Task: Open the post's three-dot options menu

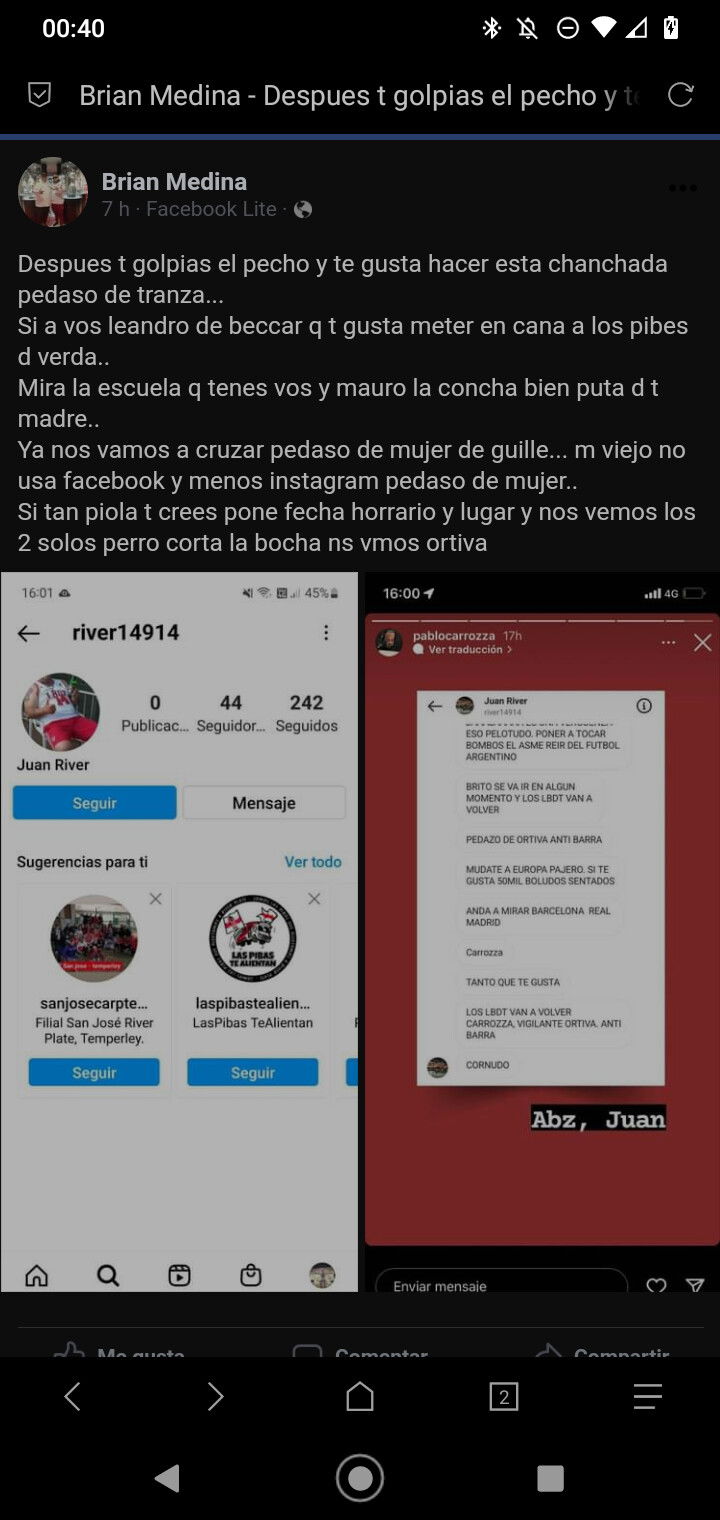Action: pos(682,188)
